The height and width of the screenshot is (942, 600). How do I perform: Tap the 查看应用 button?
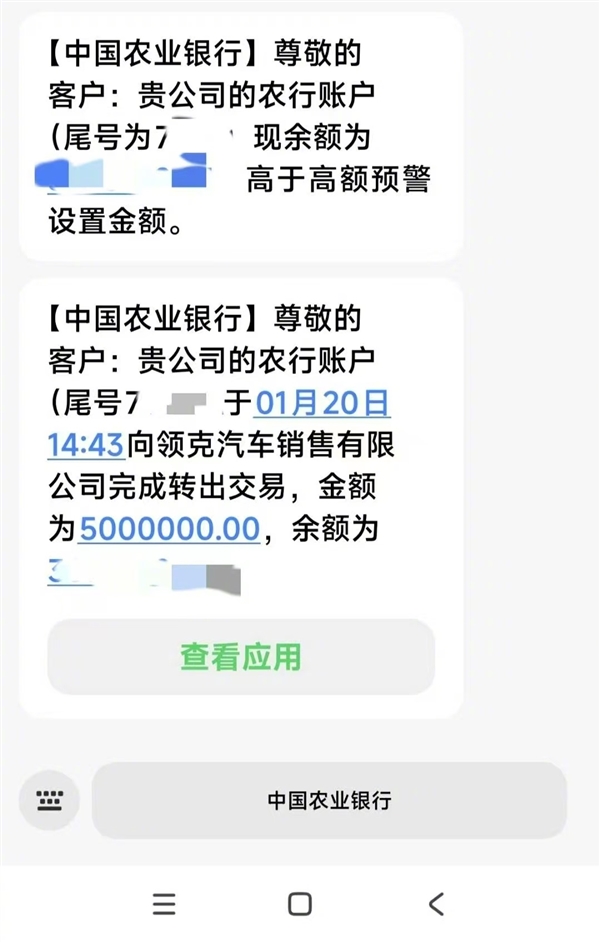point(241,657)
